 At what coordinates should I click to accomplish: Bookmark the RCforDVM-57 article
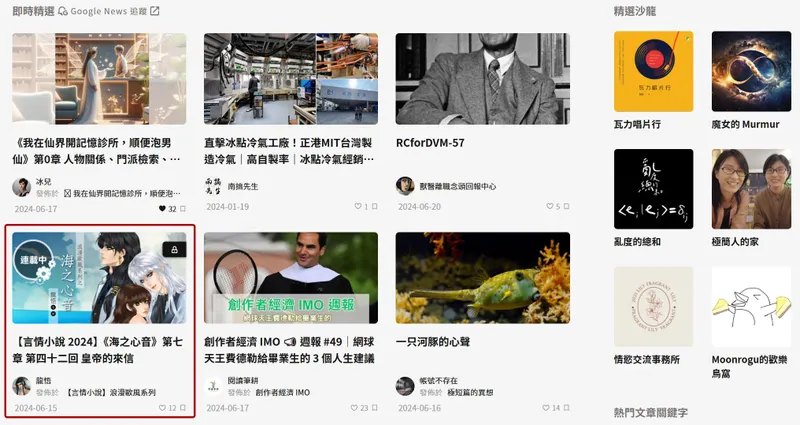click(x=567, y=207)
